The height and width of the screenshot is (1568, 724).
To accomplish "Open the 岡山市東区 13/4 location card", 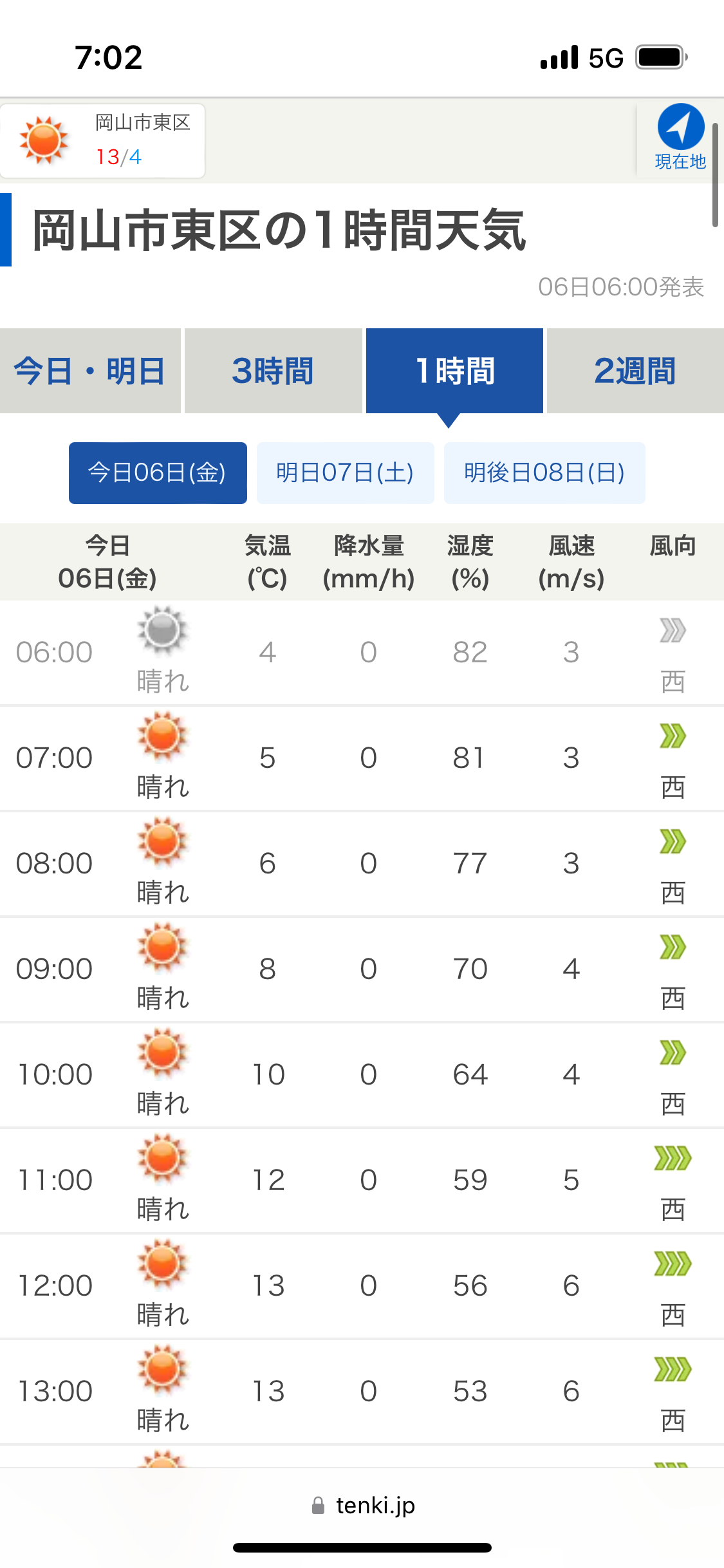I will pos(103,141).
